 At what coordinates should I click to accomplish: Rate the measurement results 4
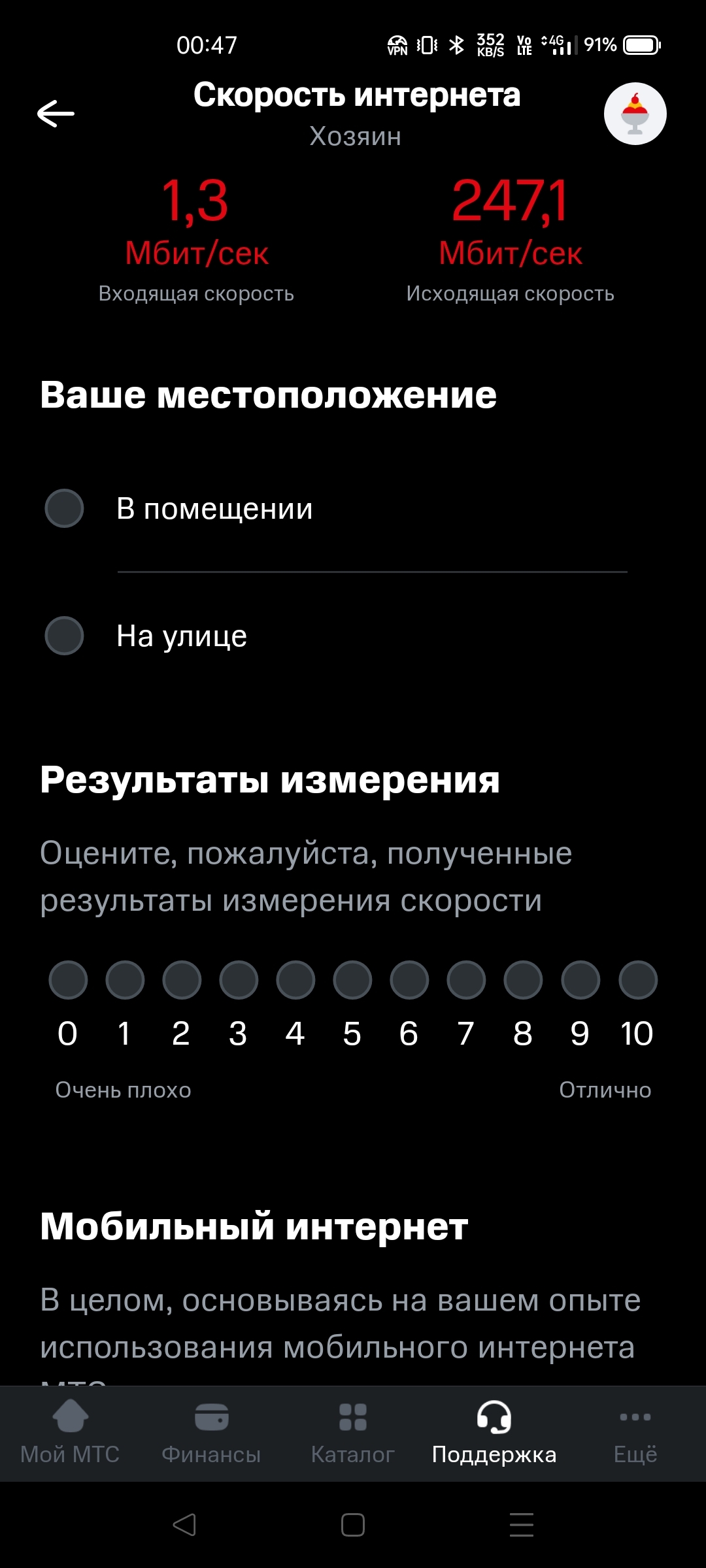tap(295, 980)
